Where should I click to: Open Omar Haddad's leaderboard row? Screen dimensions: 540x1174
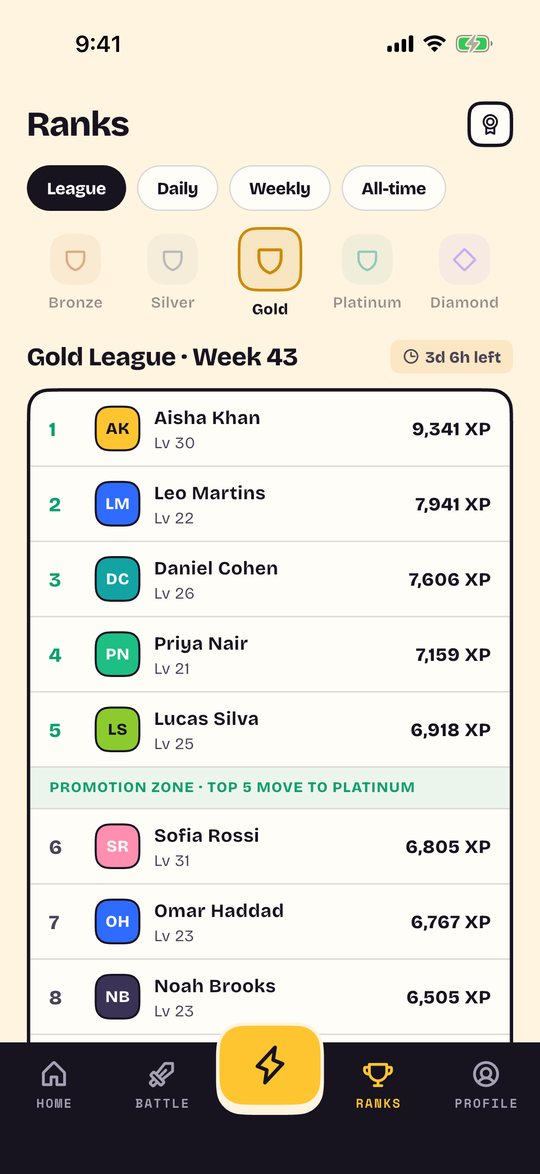coord(270,922)
